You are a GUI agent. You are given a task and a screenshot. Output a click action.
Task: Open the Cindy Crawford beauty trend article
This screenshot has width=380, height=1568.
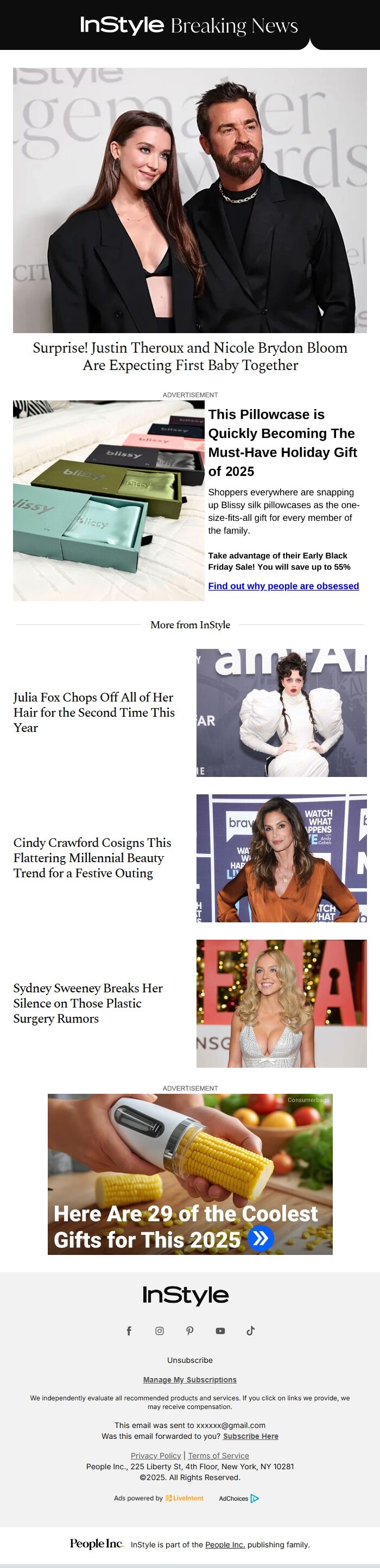pyautogui.click(x=92, y=858)
